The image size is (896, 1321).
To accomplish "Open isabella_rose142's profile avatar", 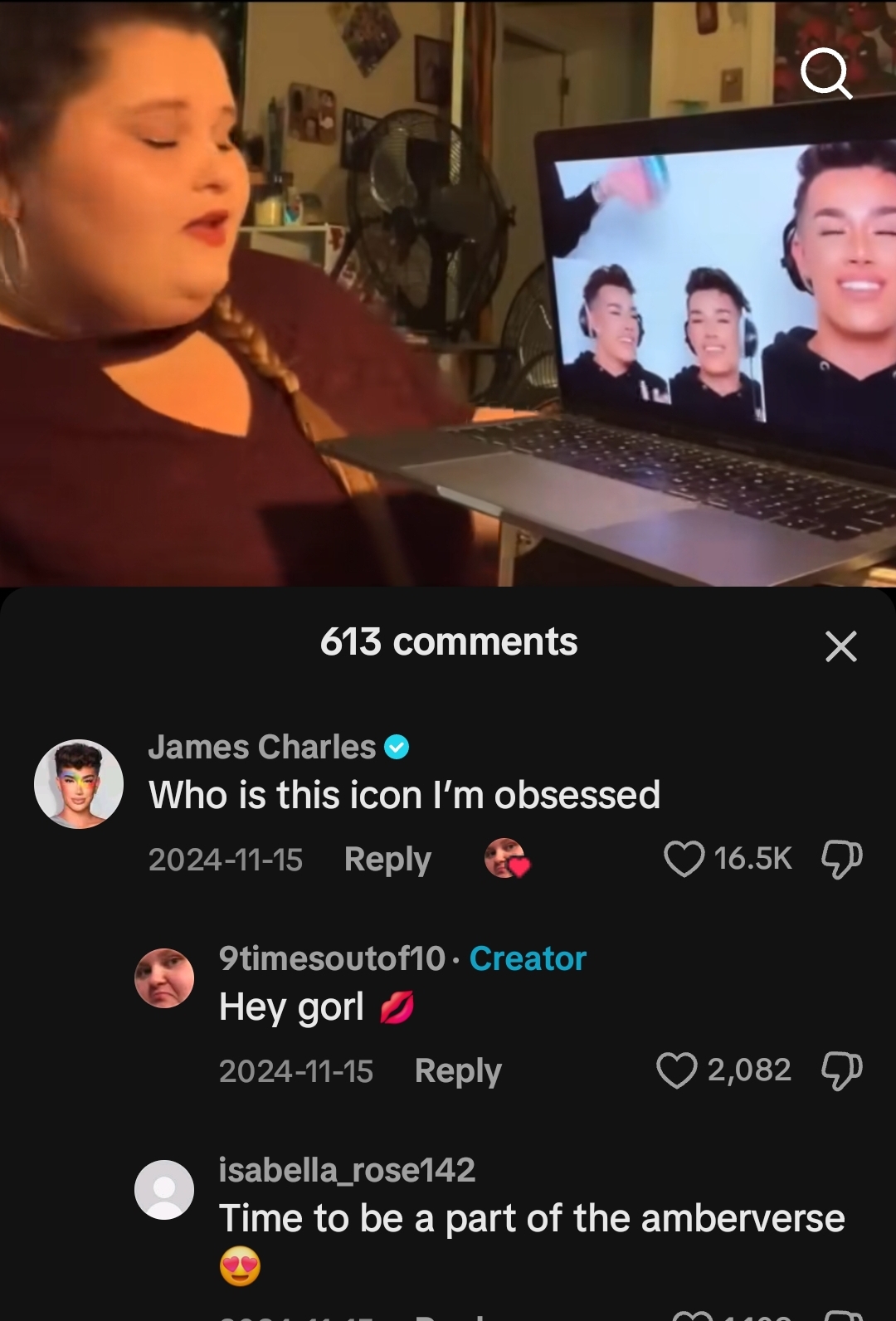I will pyautogui.click(x=164, y=1190).
